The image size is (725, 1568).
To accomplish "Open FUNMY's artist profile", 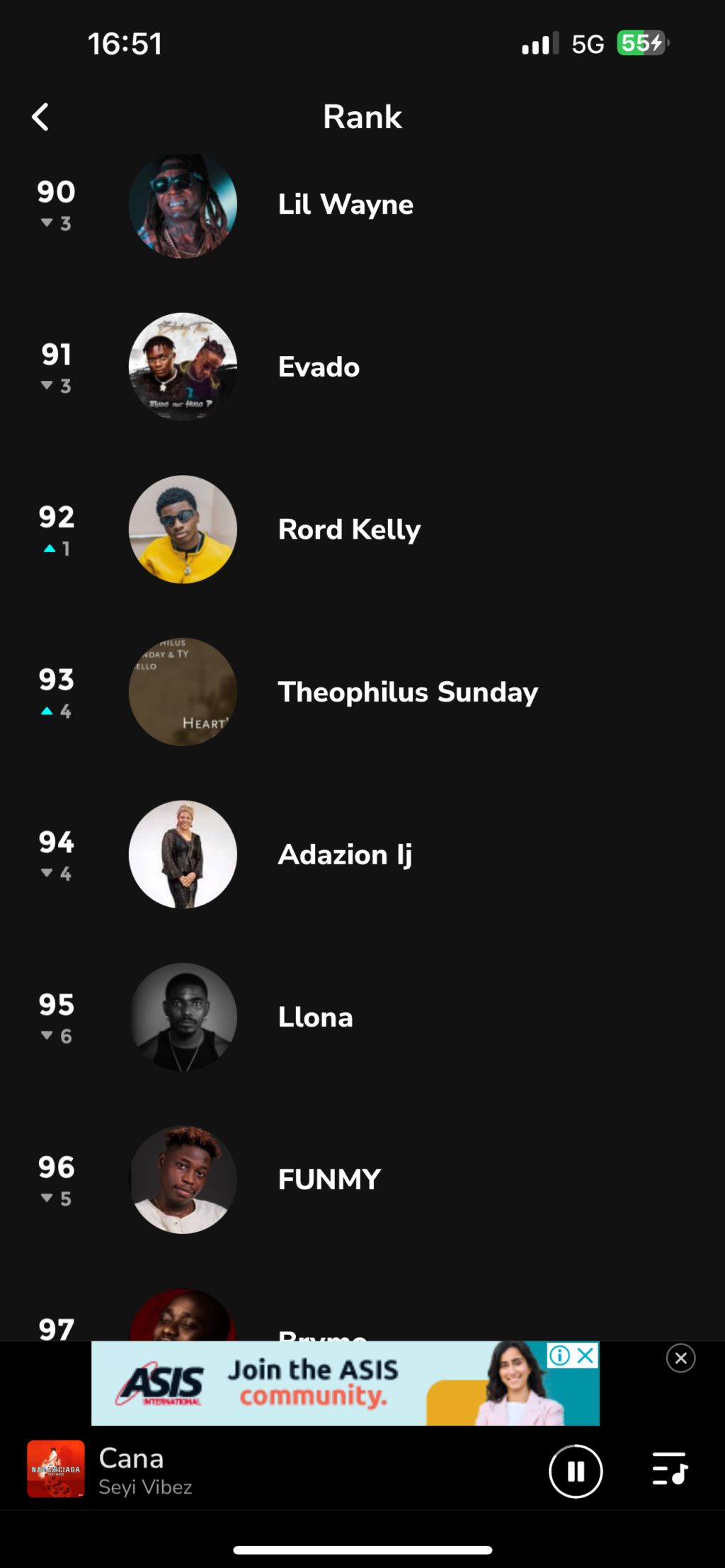I will pos(362,1179).
